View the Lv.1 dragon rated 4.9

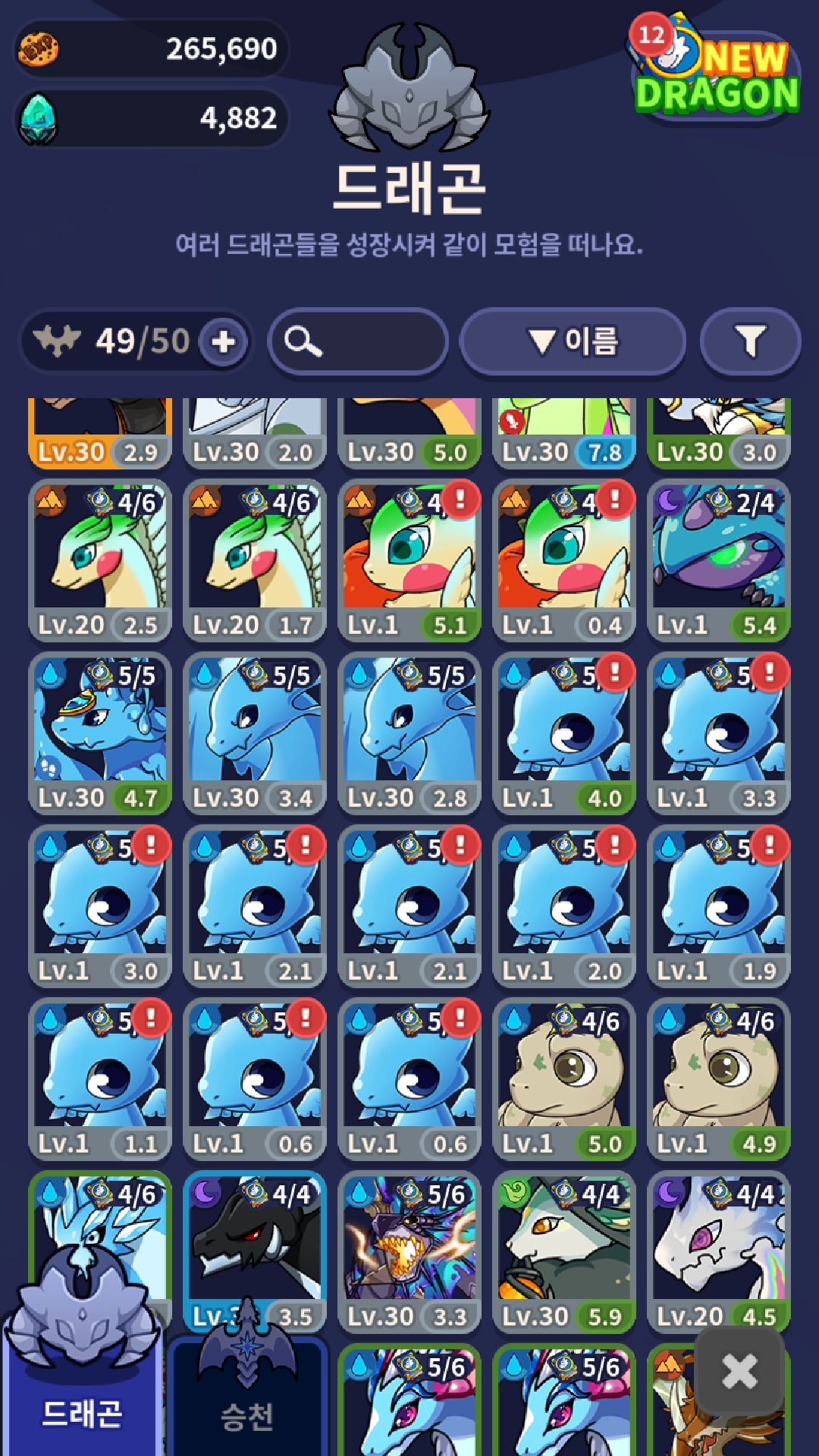(719, 1078)
